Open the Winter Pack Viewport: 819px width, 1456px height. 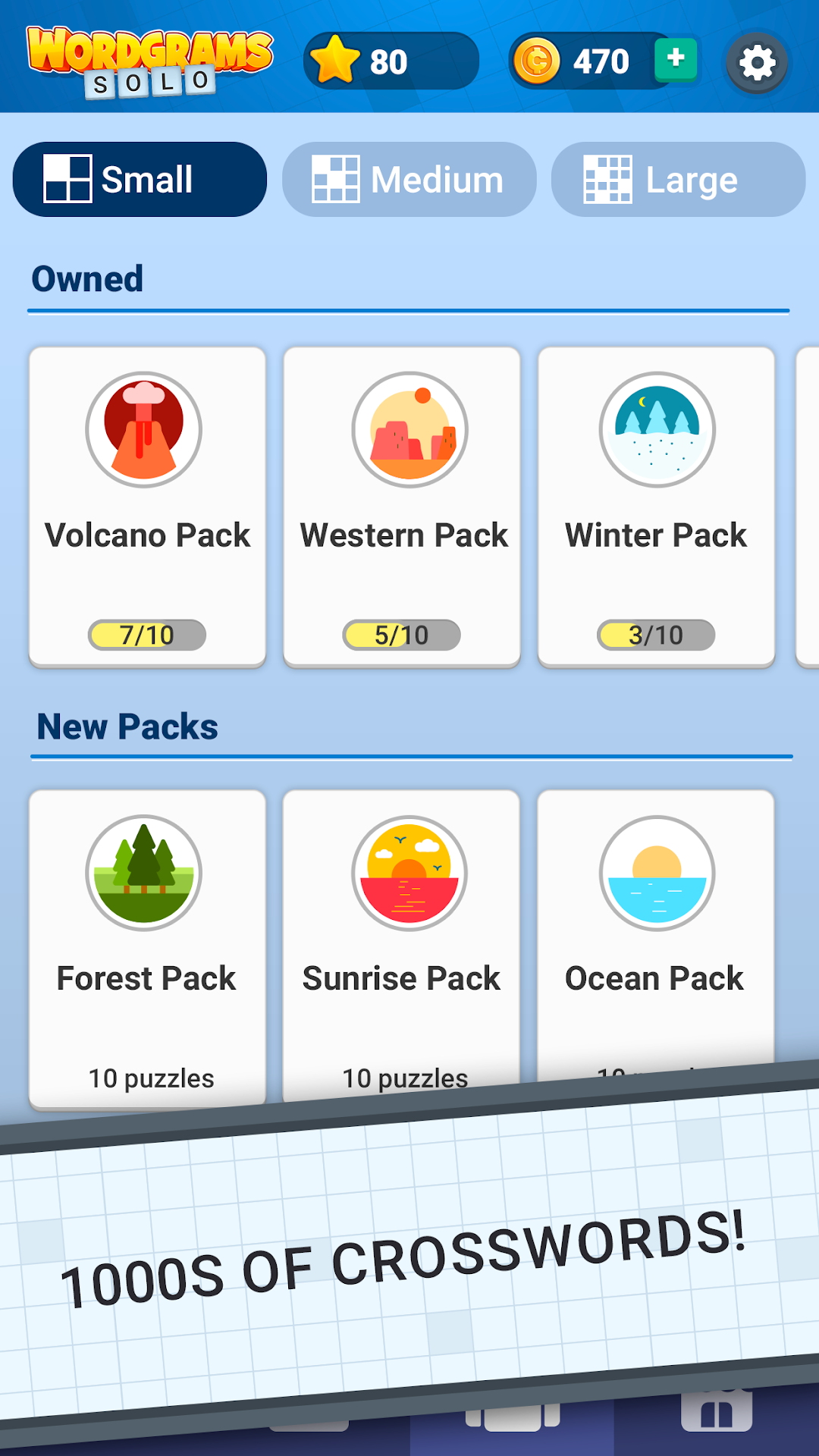coord(656,507)
